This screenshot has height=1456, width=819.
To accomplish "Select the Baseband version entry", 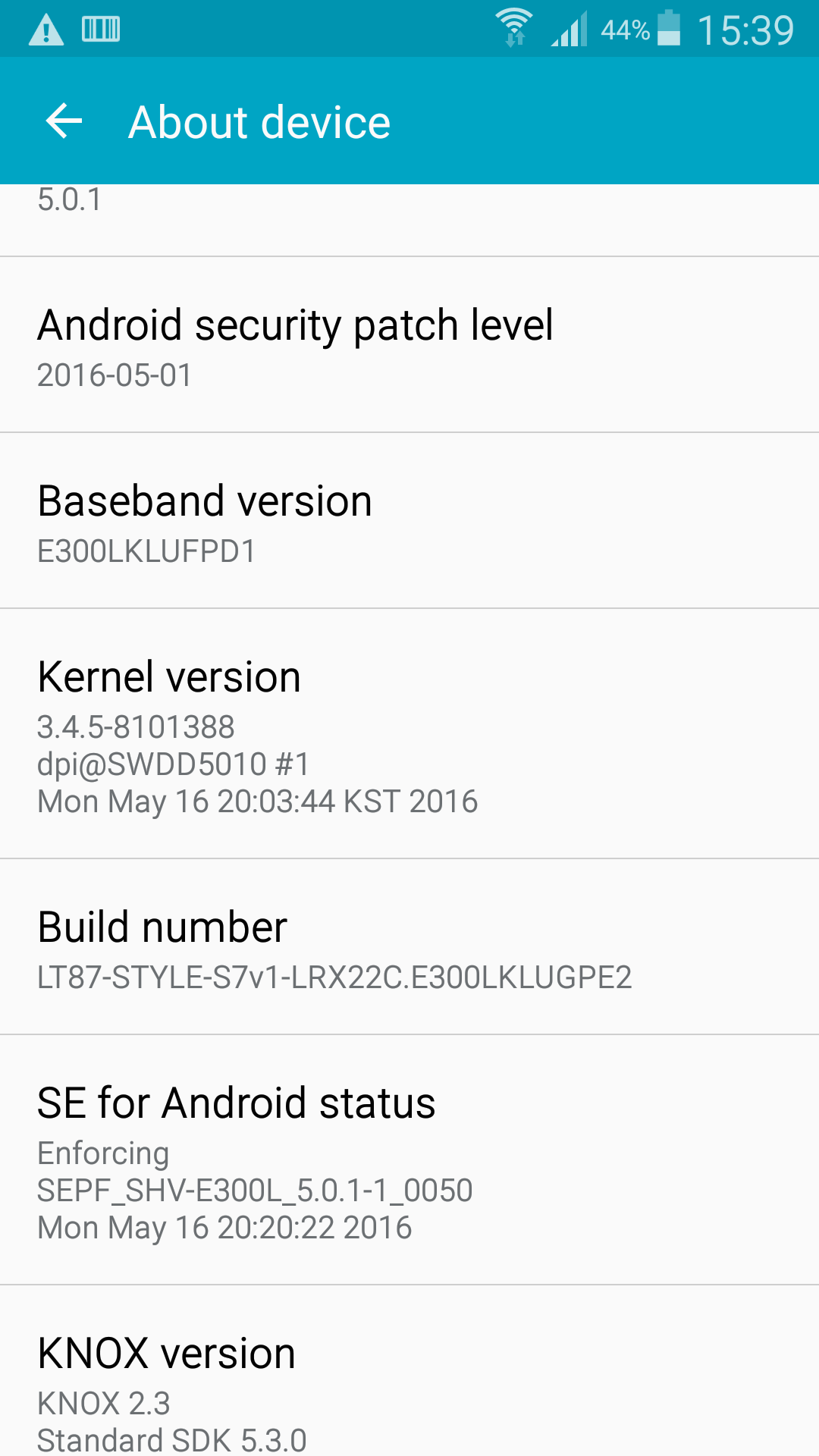I will [409, 521].
